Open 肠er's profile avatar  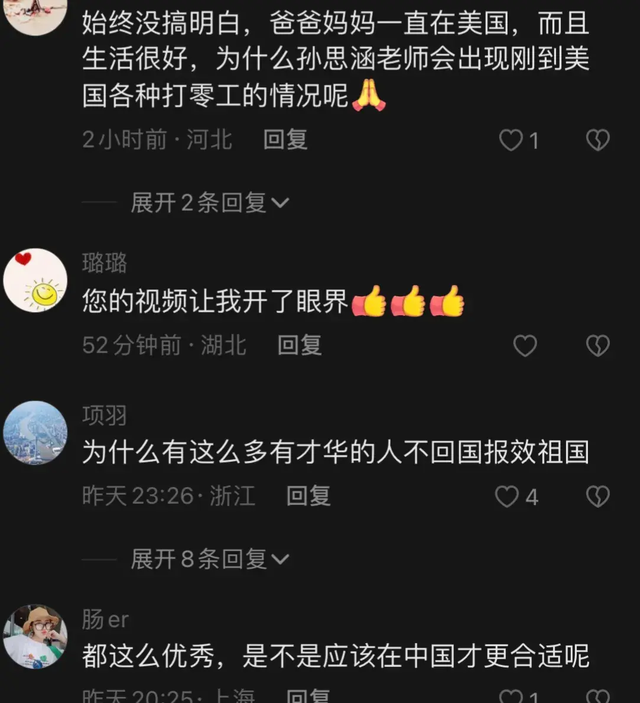tap(35, 636)
